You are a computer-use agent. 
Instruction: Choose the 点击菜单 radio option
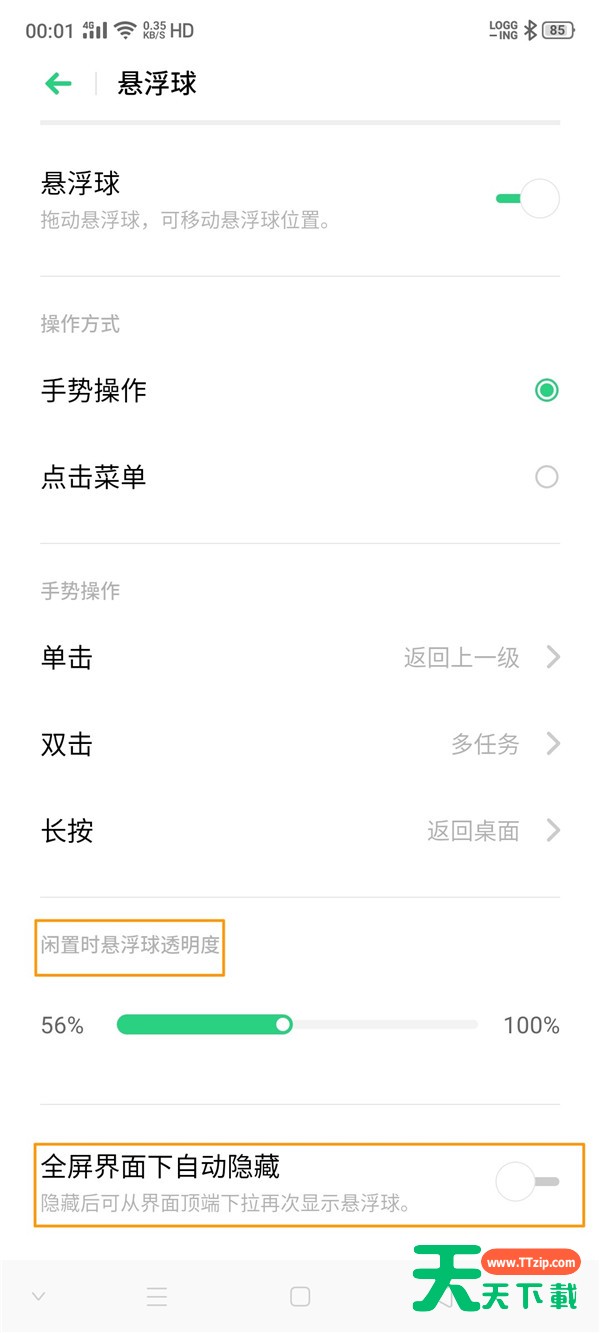[x=546, y=477]
